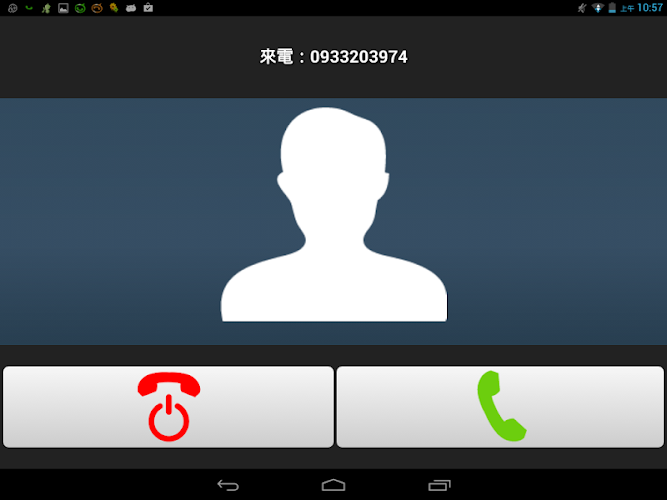Return to the home screen
The height and width of the screenshot is (500, 667).
coord(333,485)
